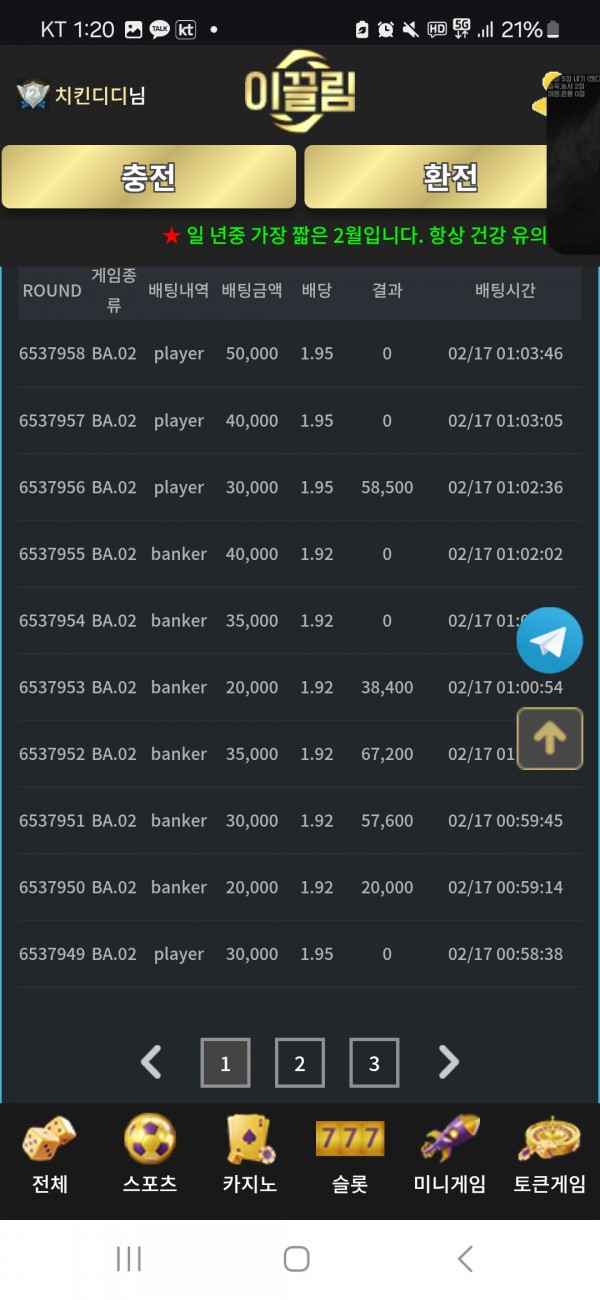
Task: Tap the 충전 deposit button
Action: pyautogui.click(x=149, y=177)
